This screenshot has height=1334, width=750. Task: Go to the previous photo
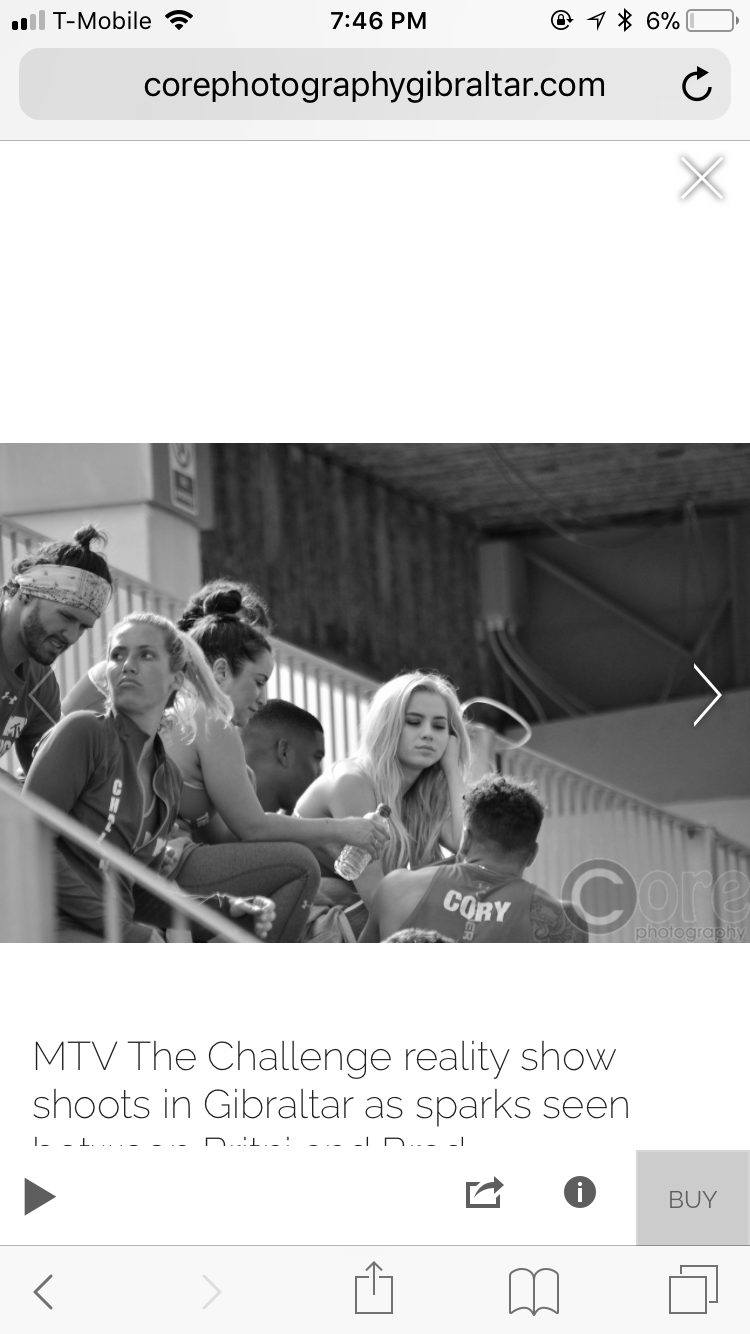point(43,693)
